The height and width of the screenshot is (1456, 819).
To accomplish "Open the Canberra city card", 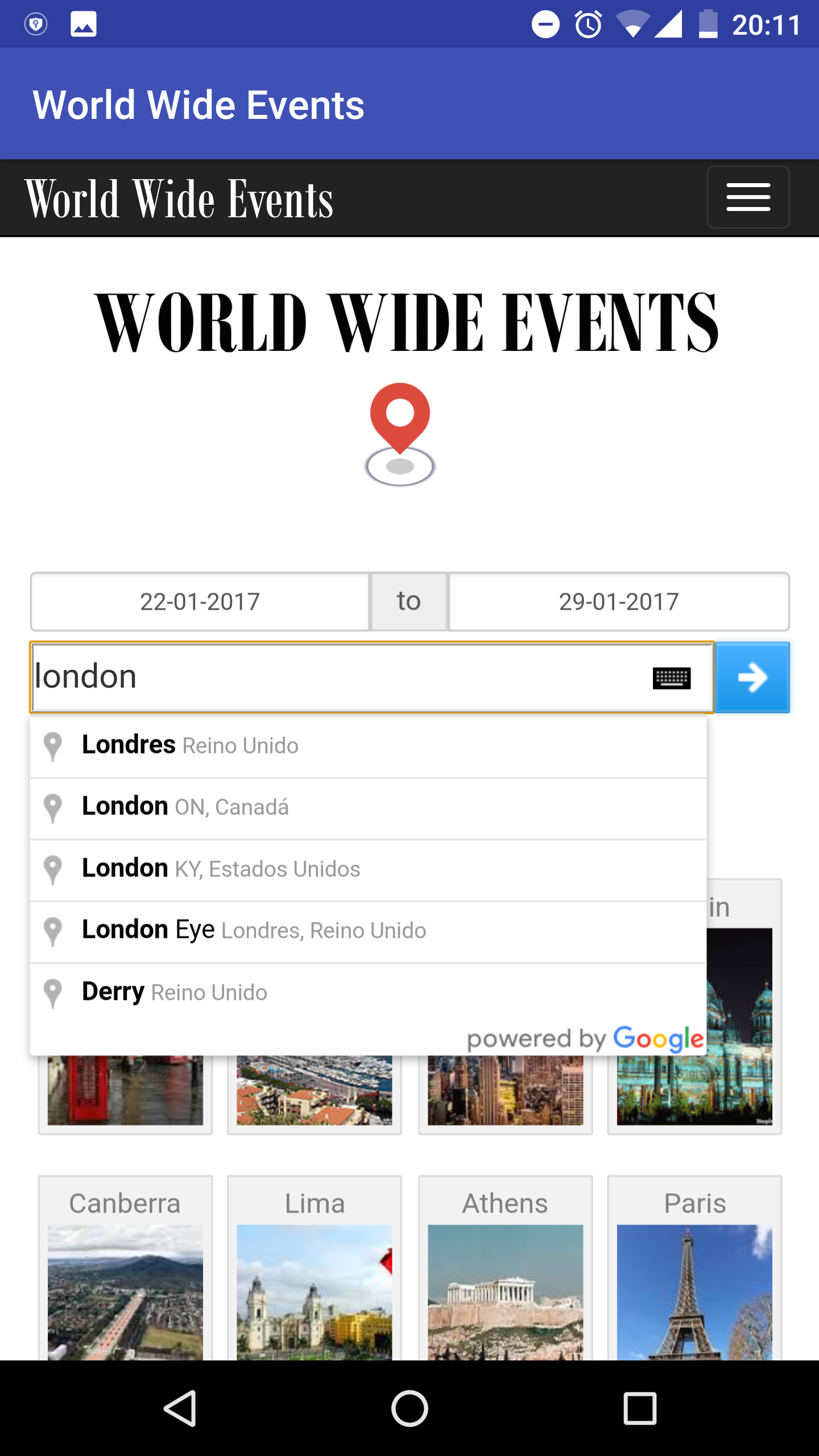I will click(125, 1268).
